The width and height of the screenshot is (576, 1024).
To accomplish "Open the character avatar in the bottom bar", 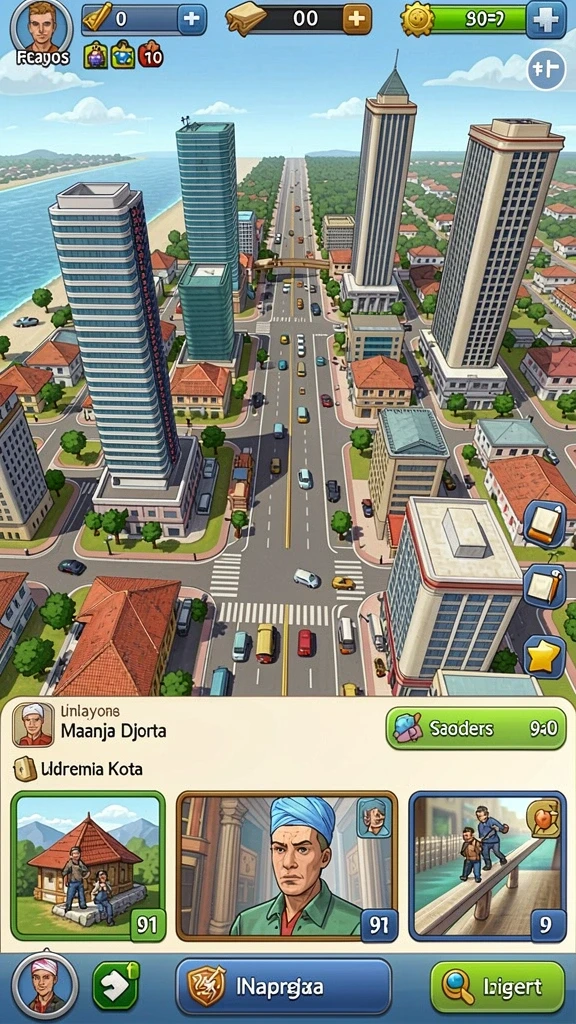I will pyautogui.click(x=45, y=986).
